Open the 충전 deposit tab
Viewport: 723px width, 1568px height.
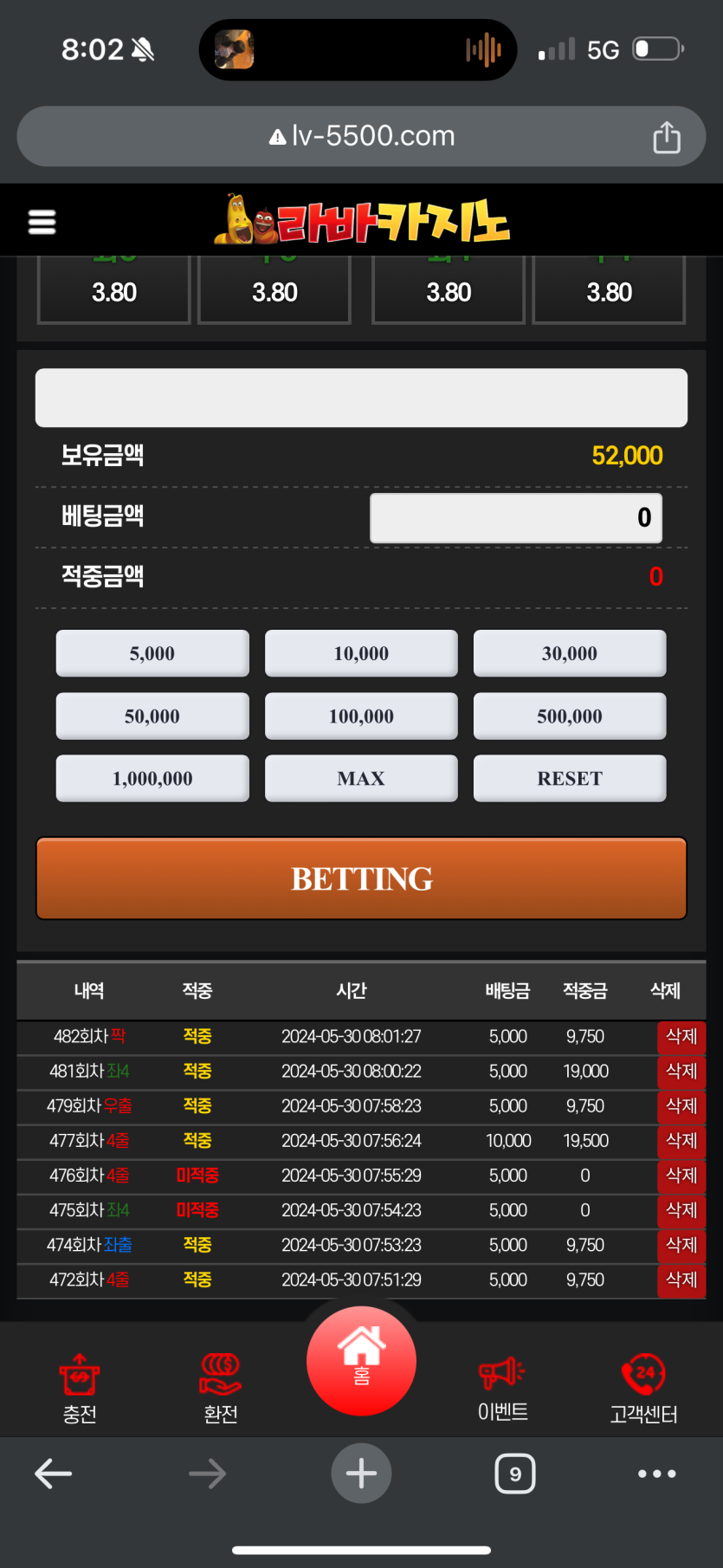pos(80,1388)
